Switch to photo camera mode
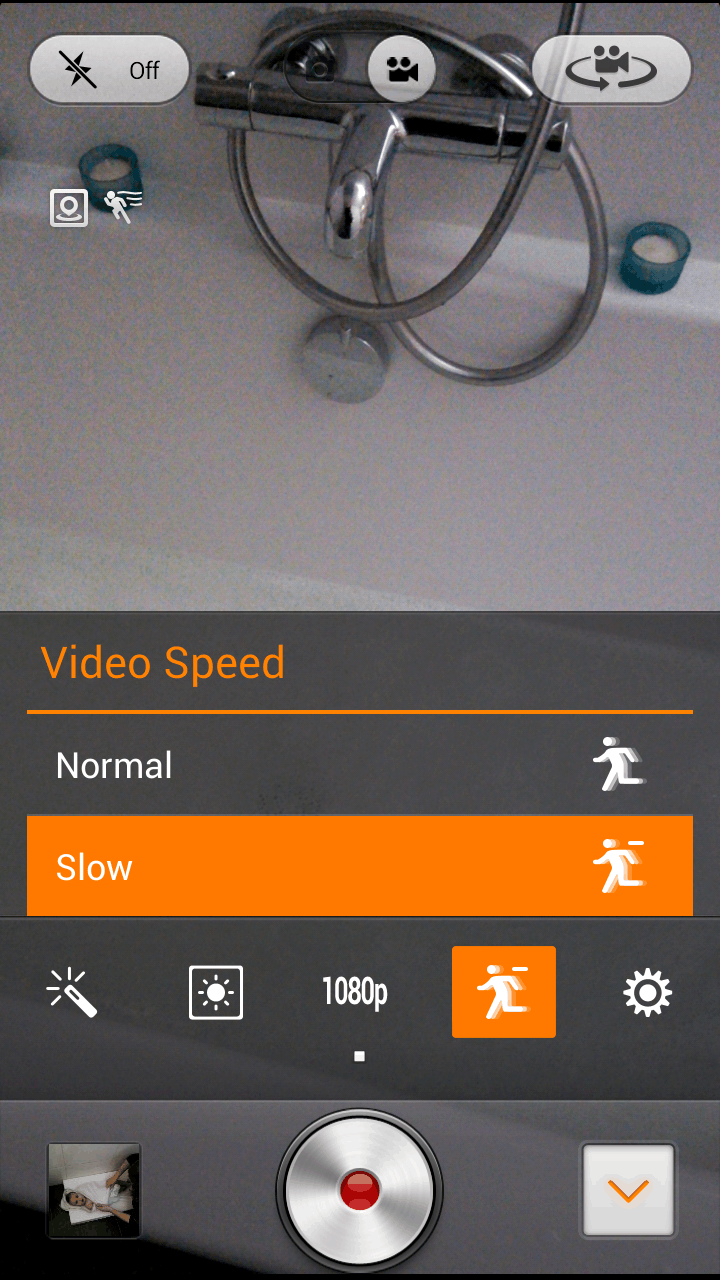Screen dimensions: 720x1280 click(321, 69)
